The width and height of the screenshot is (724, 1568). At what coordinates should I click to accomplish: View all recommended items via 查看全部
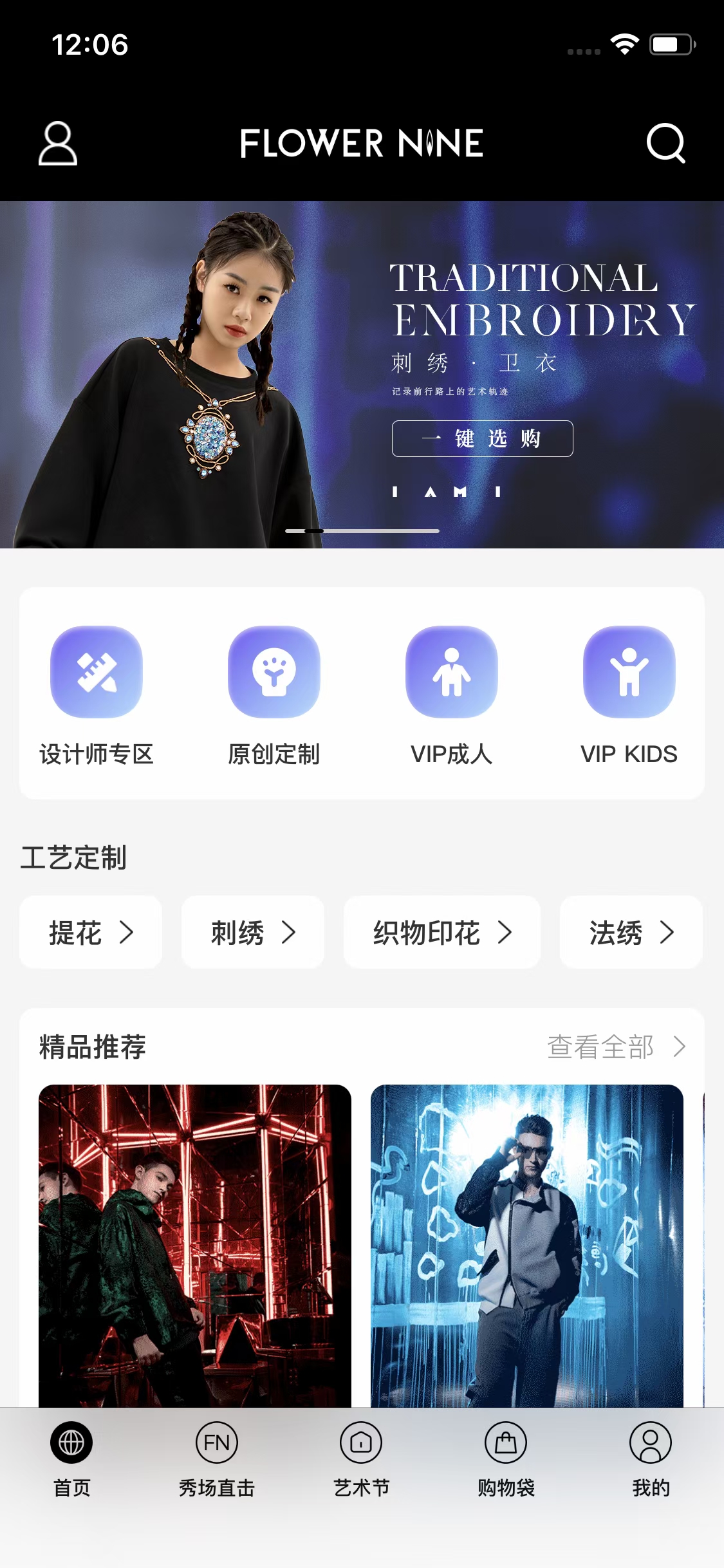(615, 1047)
